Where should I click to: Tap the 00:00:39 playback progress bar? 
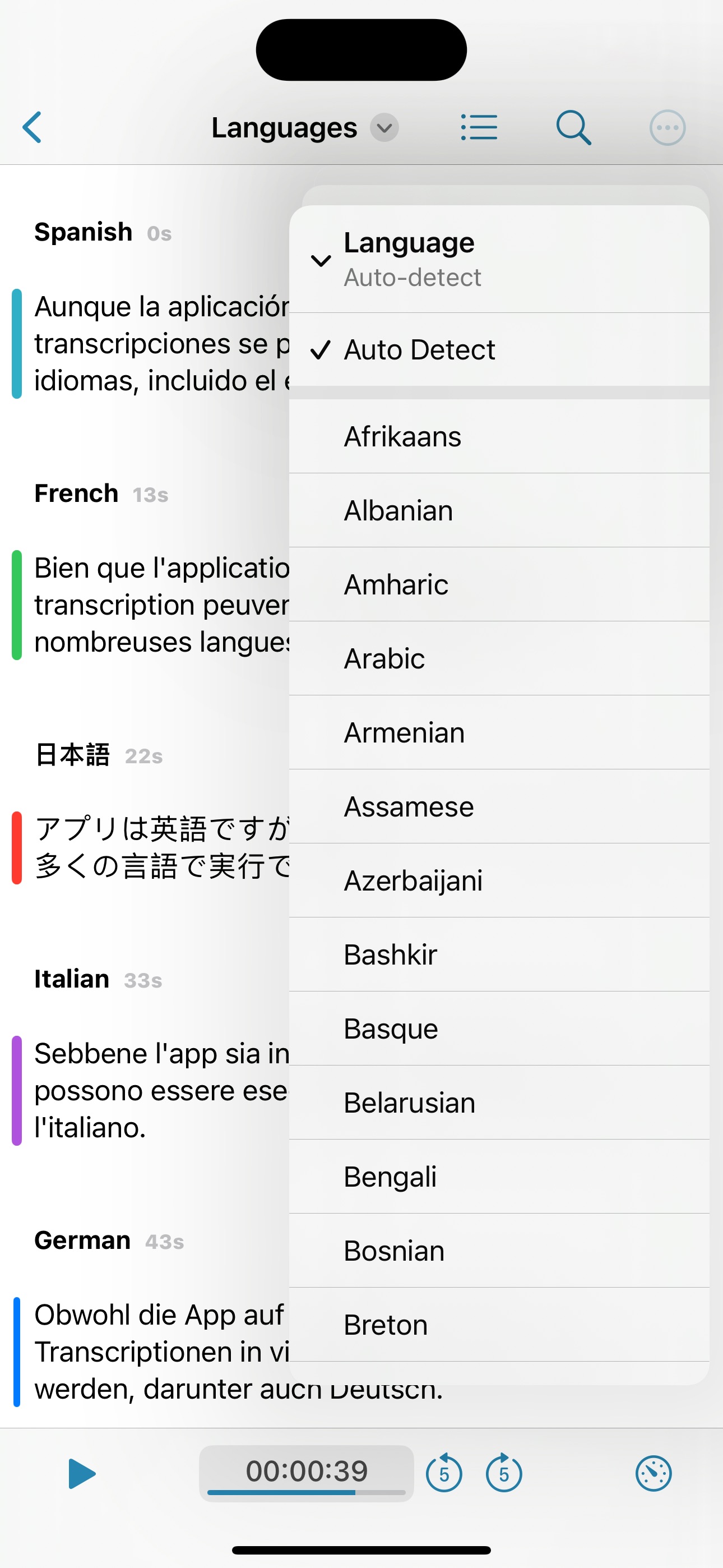(306, 1473)
